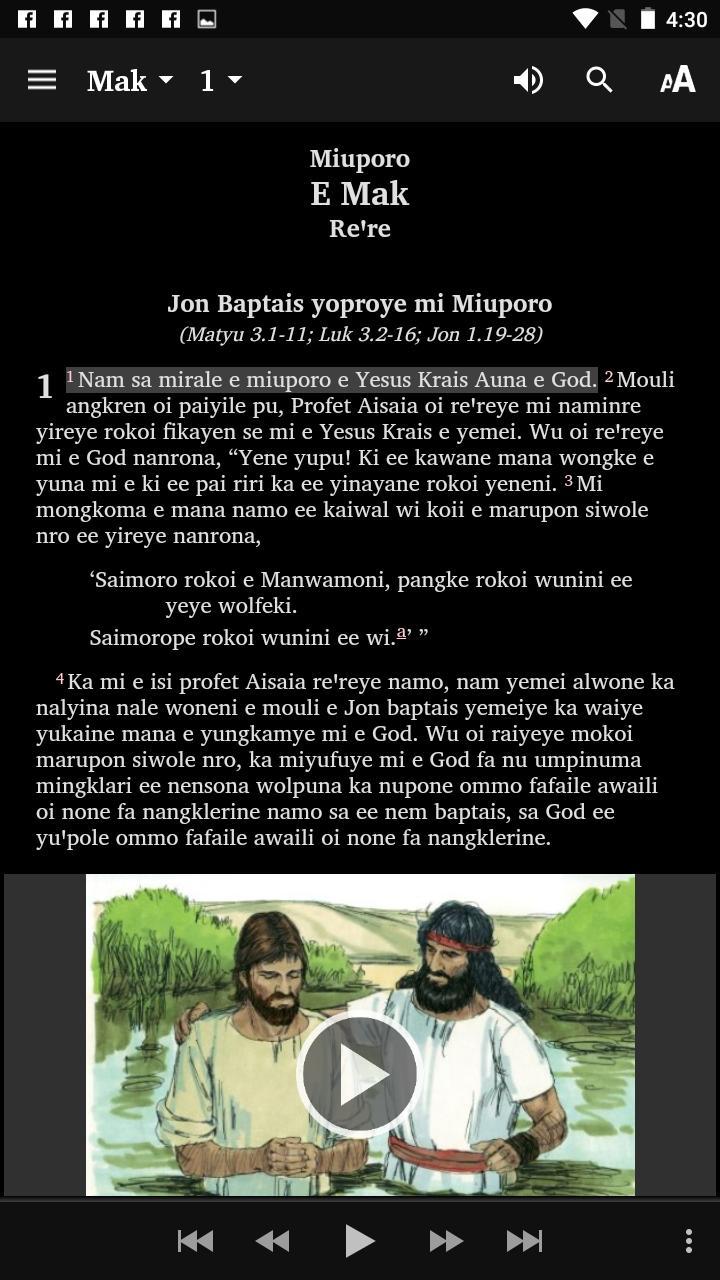The image size is (720, 1280).
Task: Play the baptism illustration video
Action: click(x=359, y=1073)
